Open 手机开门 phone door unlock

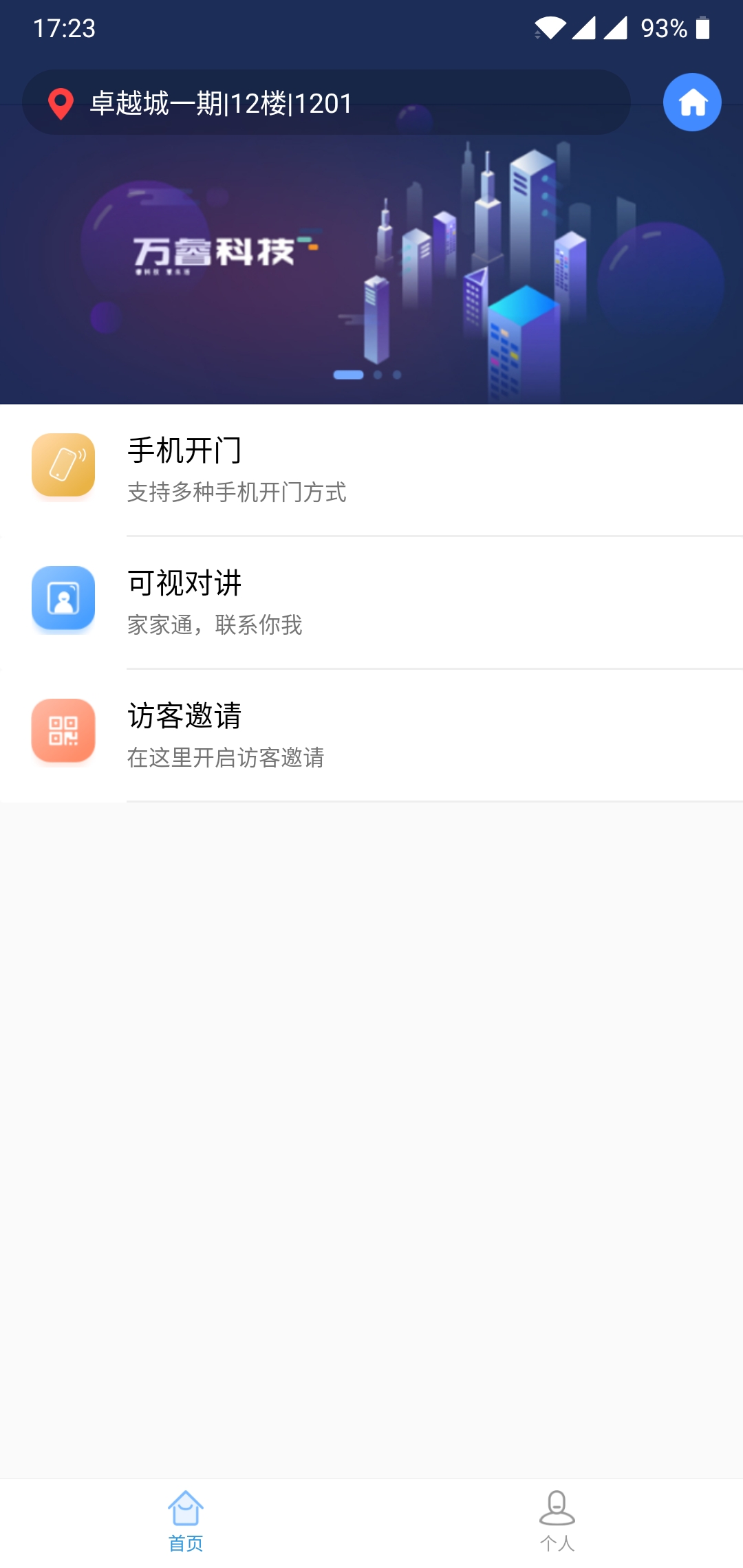click(x=371, y=470)
